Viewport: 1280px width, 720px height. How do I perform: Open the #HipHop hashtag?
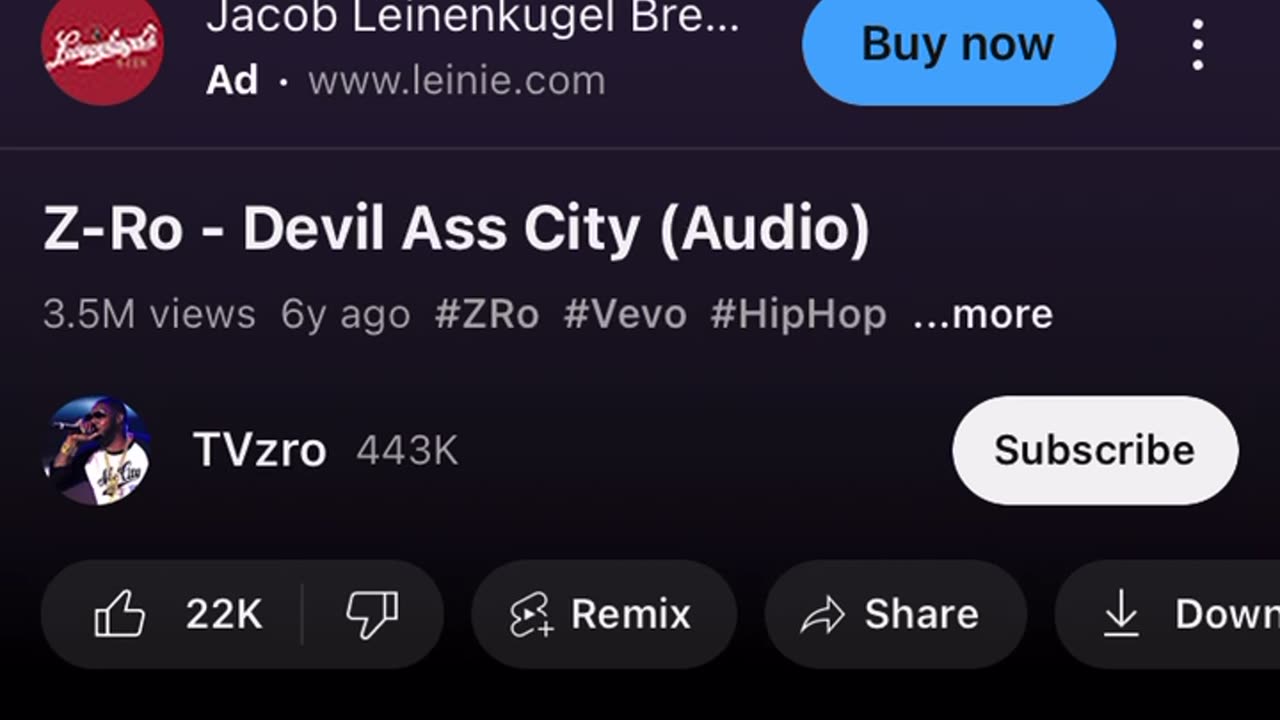[798, 315]
